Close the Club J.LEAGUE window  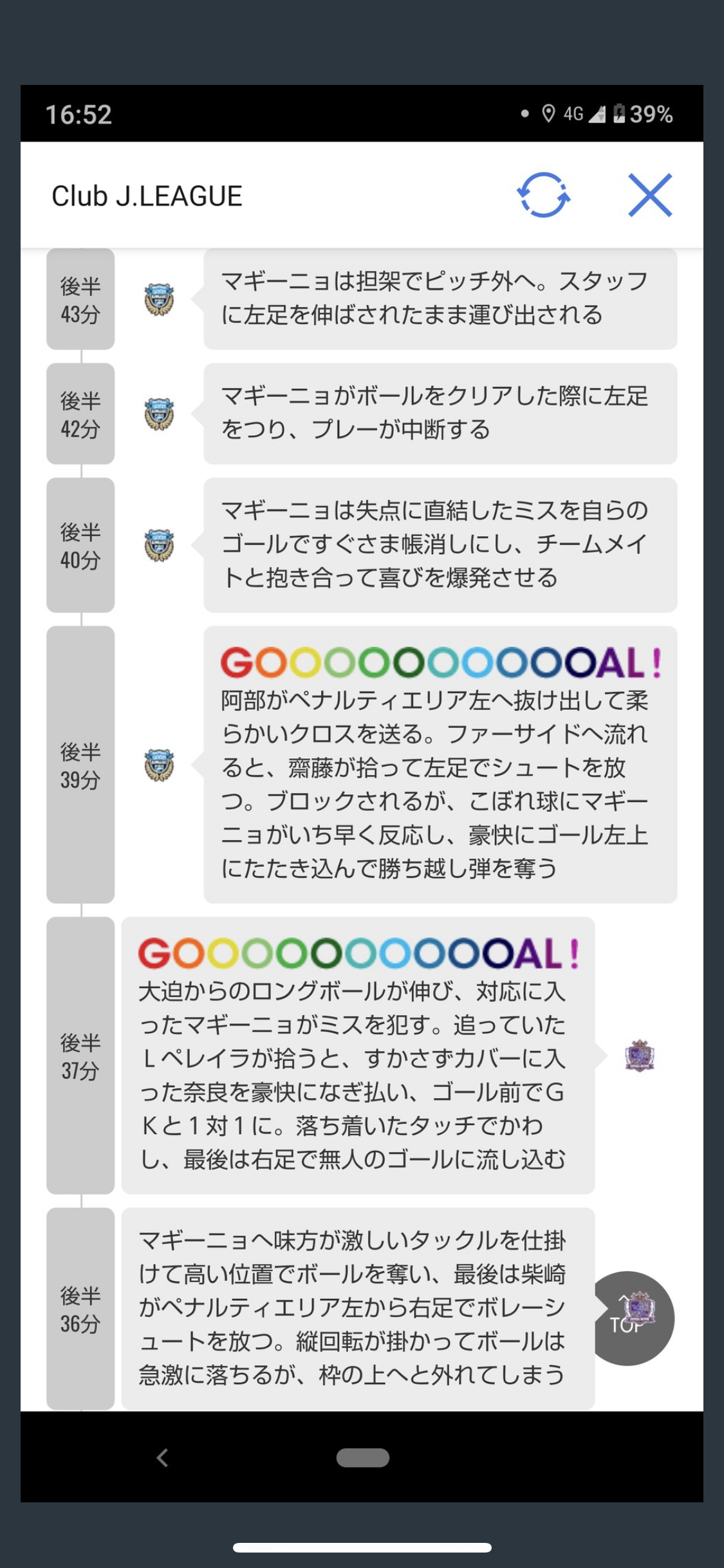coord(650,195)
